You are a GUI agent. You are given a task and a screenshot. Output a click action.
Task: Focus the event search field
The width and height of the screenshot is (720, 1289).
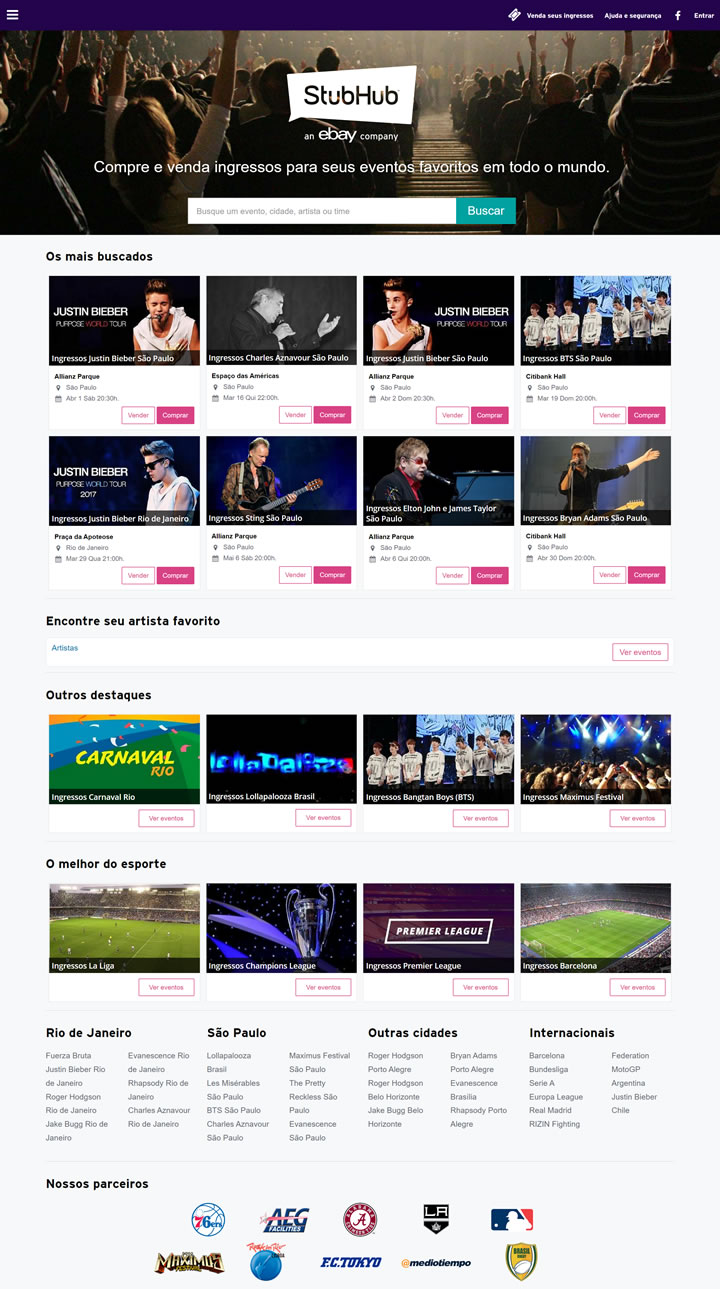pyautogui.click(x=322, y=211)
